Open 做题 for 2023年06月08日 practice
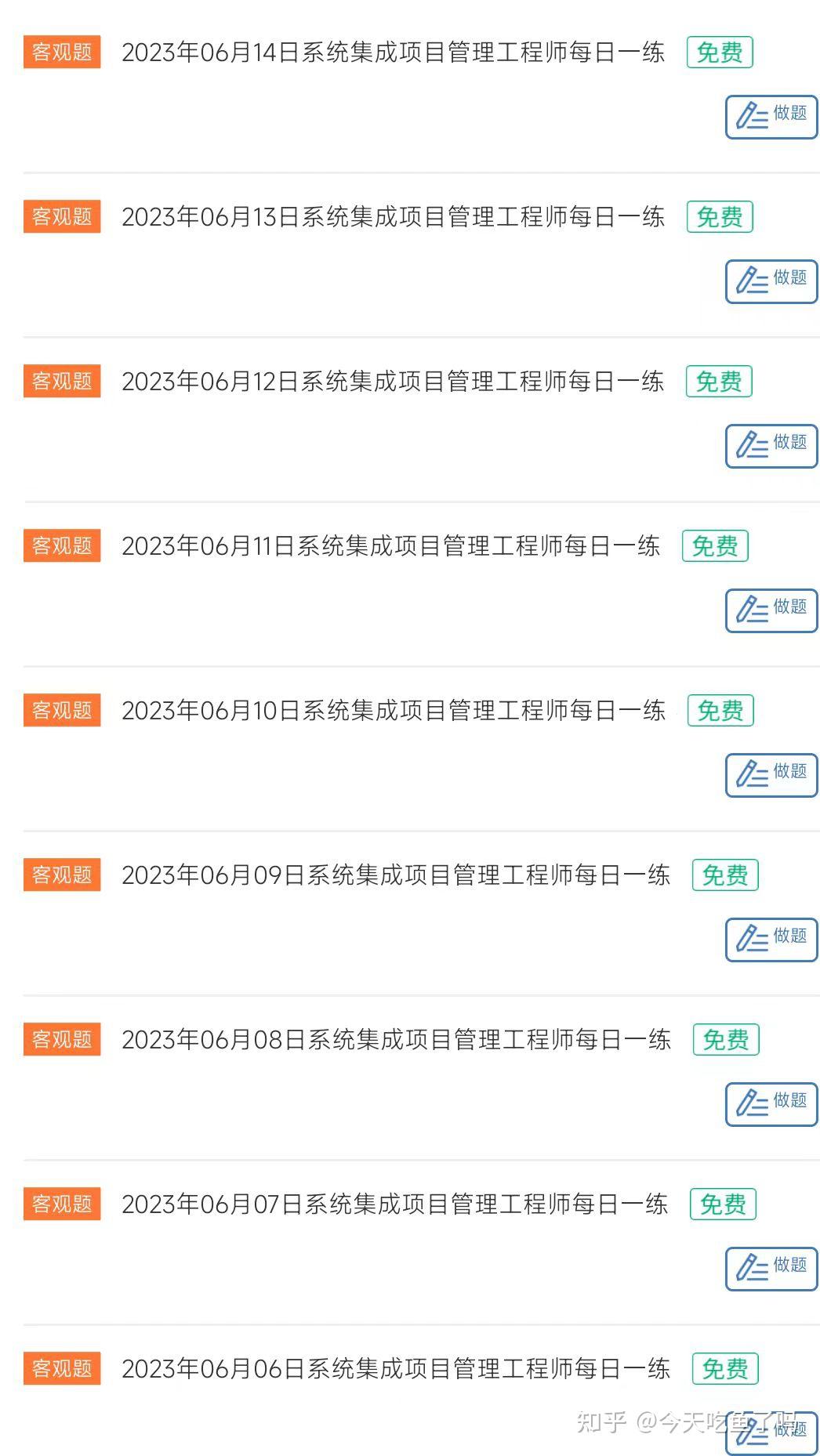 coord(771,1104)
